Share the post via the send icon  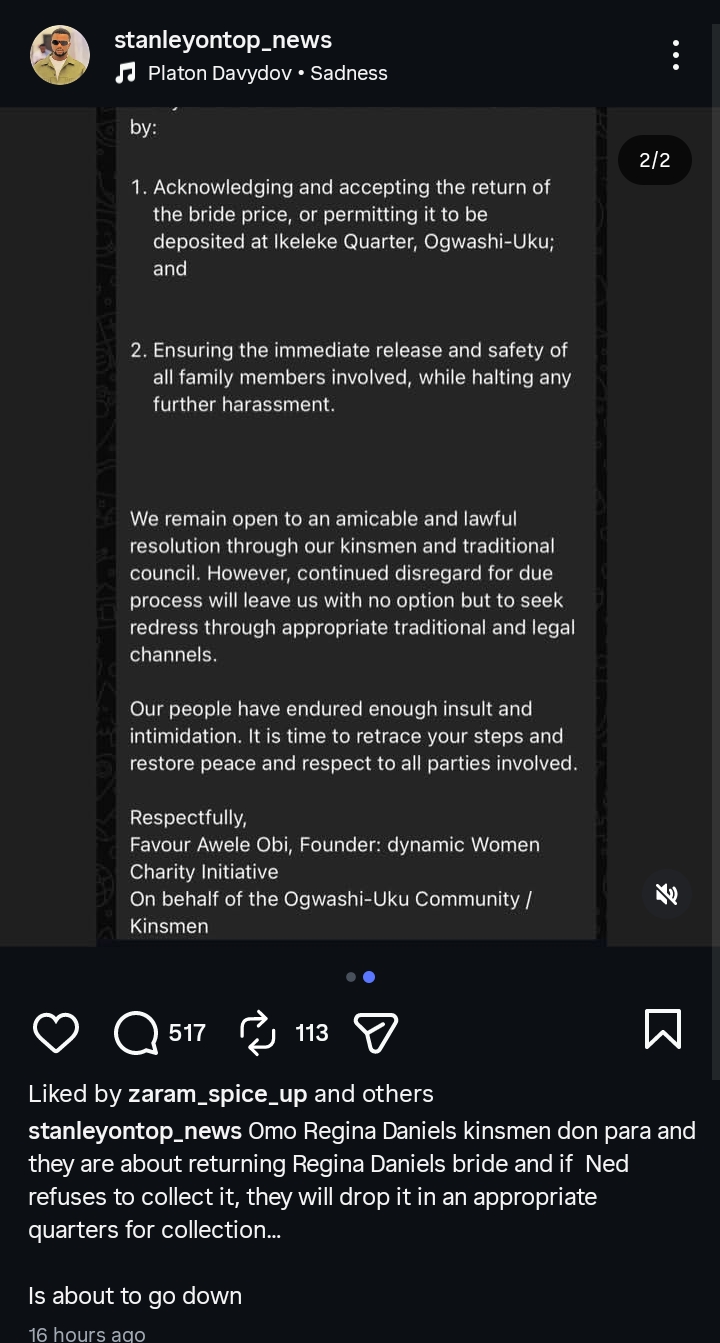pyautogui.click(x=376, y=1032)
